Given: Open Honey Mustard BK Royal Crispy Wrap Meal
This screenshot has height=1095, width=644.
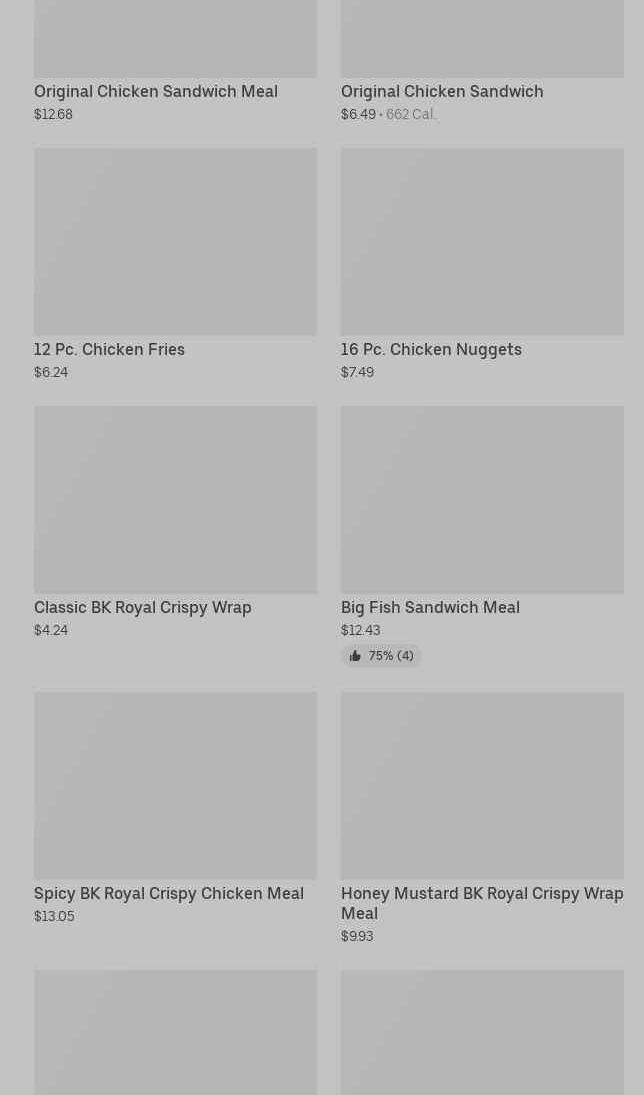Looking at the screenshot, I should click(482, 818).
